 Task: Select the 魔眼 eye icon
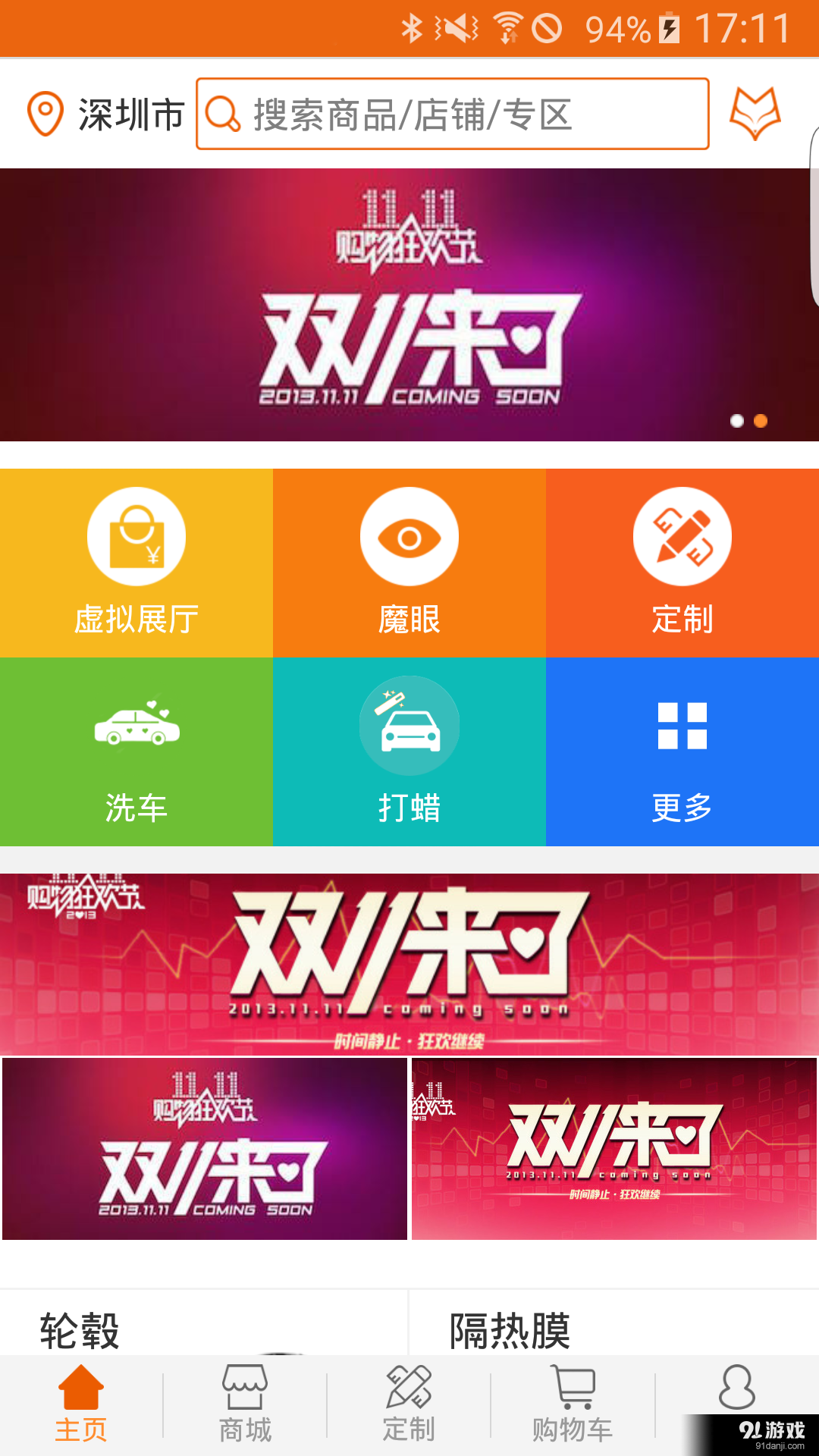click(x=409, y=535)
